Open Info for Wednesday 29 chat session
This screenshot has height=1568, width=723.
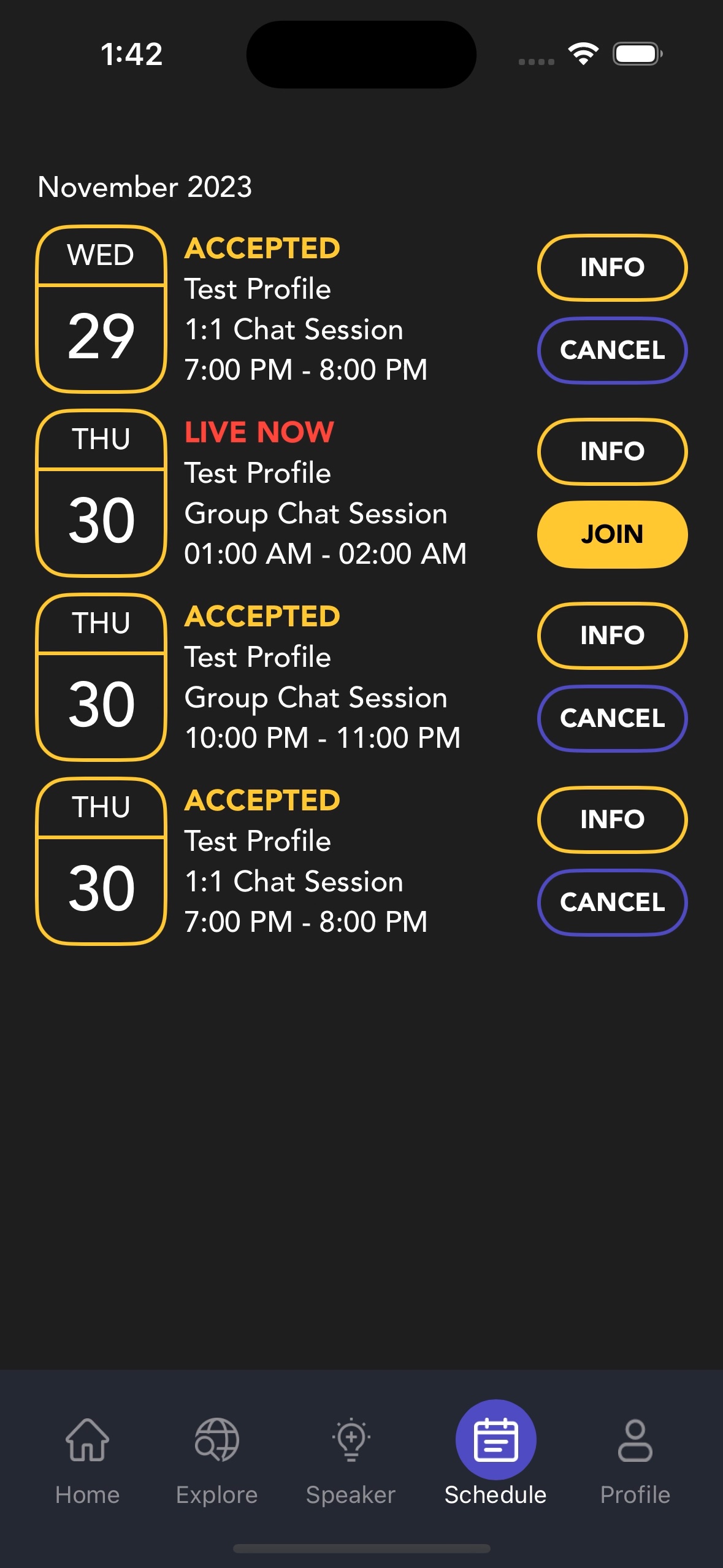[x=612, y=267]
